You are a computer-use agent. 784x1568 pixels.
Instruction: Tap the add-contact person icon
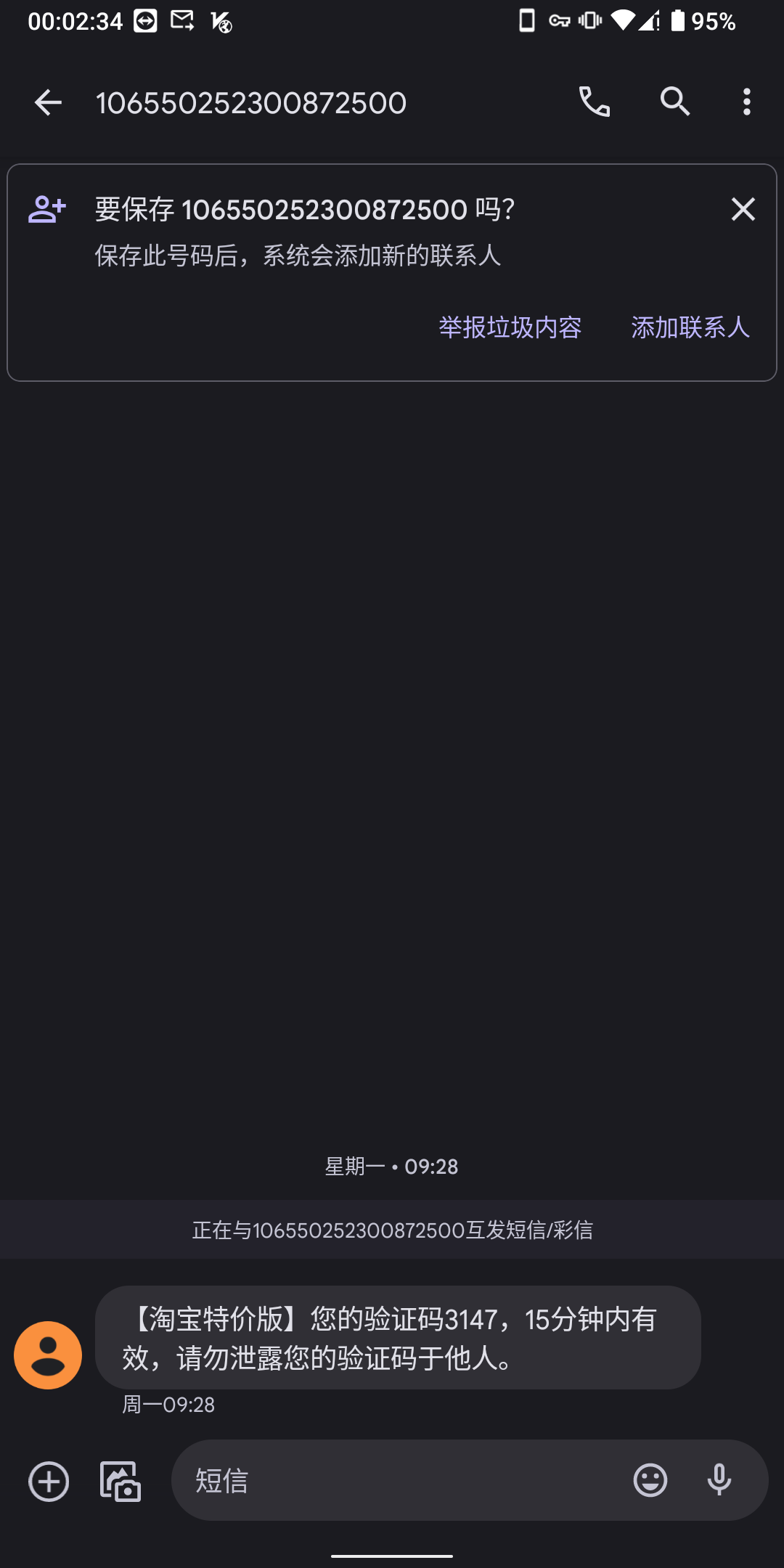pos(46,209)
